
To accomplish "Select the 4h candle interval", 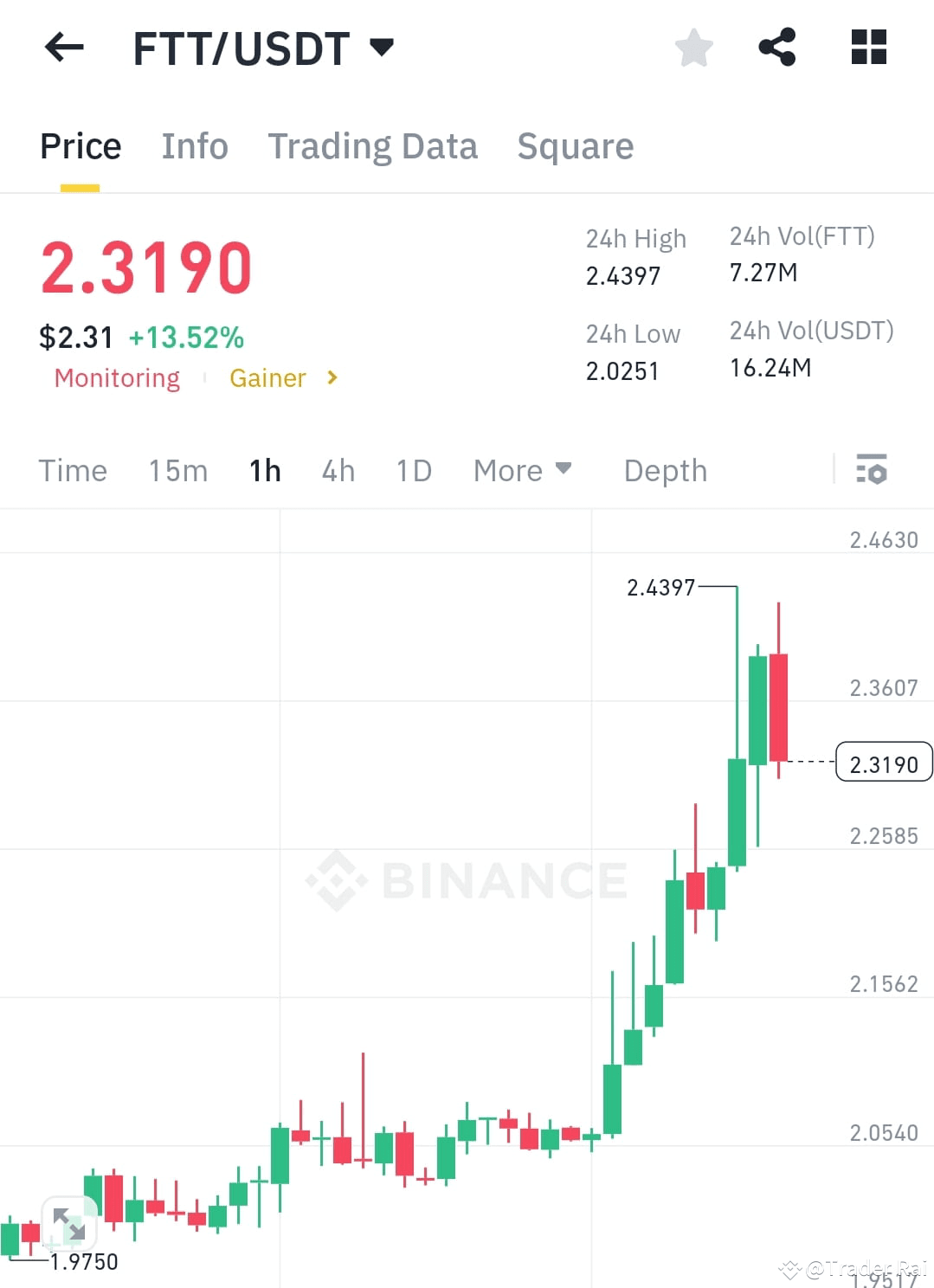I will (x=338, y=470).
